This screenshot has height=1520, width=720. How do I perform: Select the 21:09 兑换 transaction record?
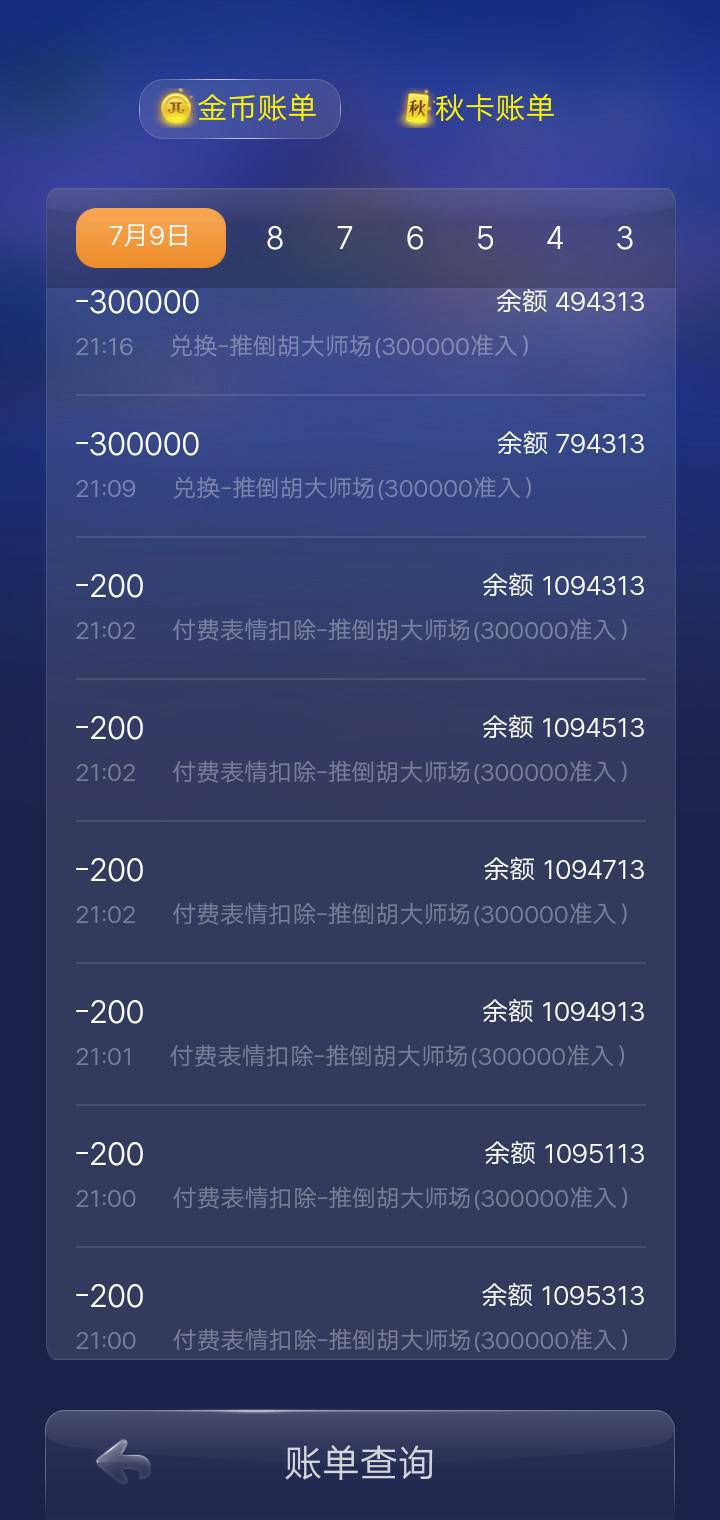(x=360, y=463)
